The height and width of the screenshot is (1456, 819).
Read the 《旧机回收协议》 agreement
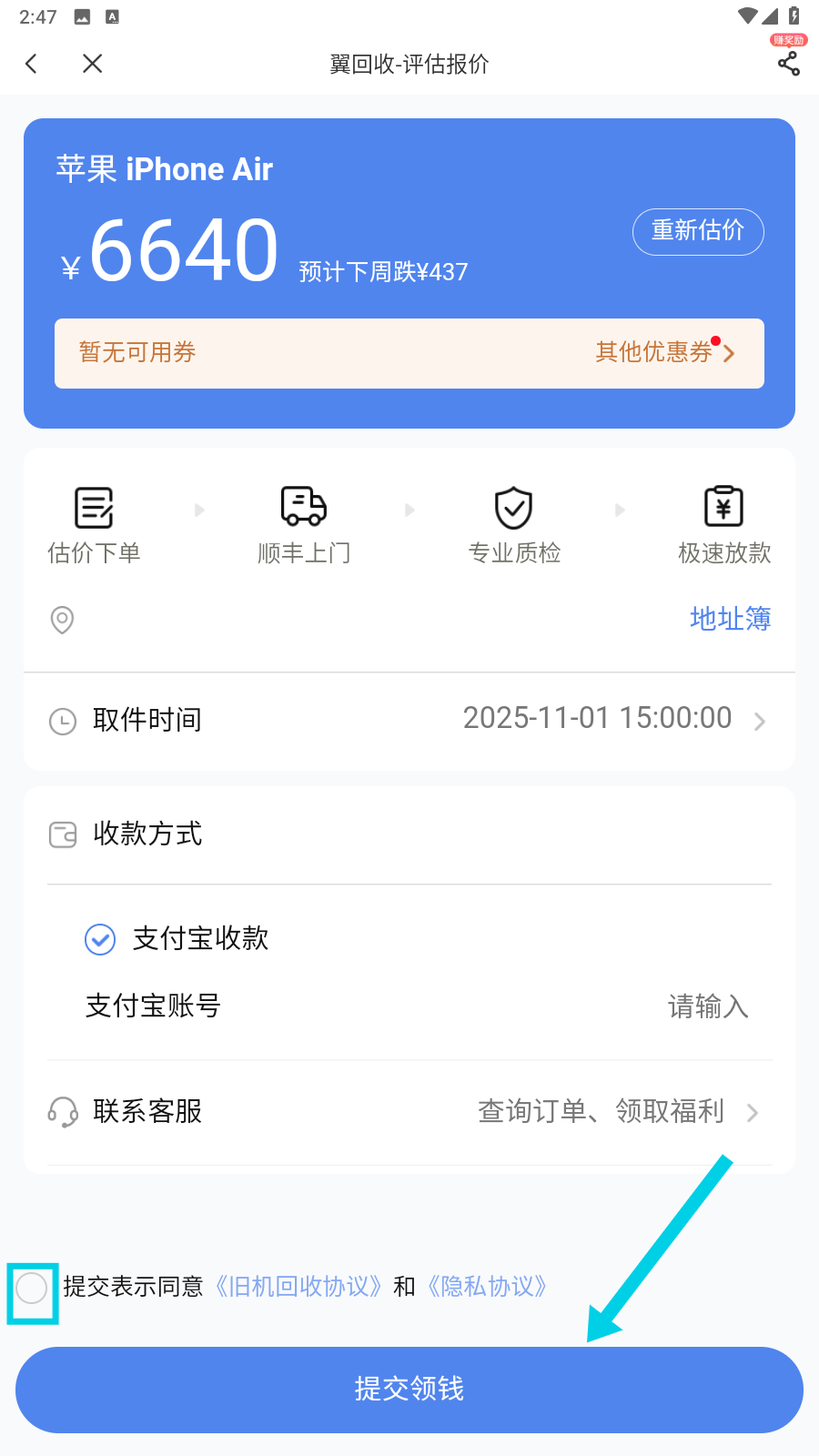click(x=298, y=1287)
